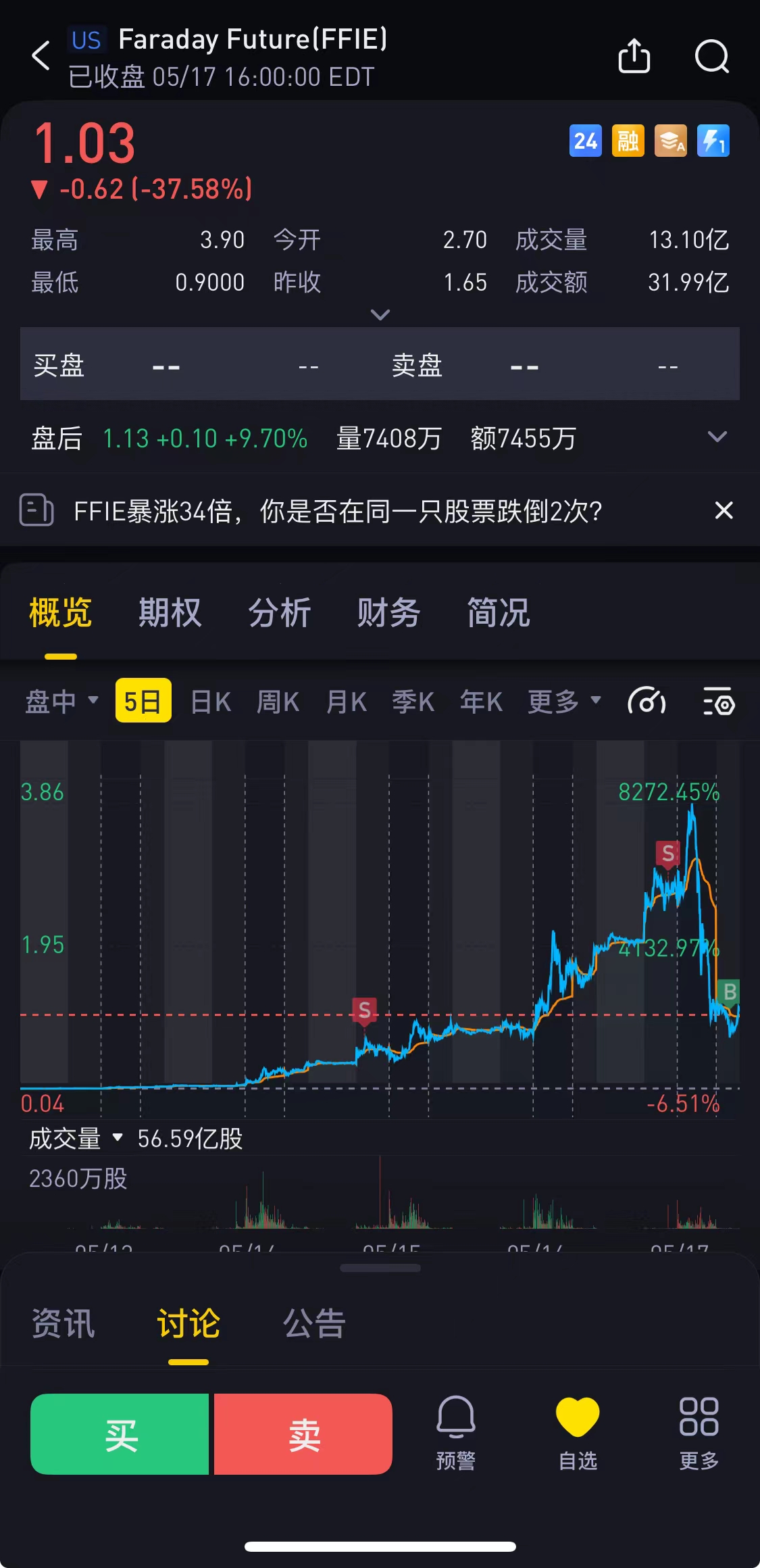Open the 盘中 session dropdown
Image resolution: width=760 pixels, height=1568 pixels.
(61, 702)
